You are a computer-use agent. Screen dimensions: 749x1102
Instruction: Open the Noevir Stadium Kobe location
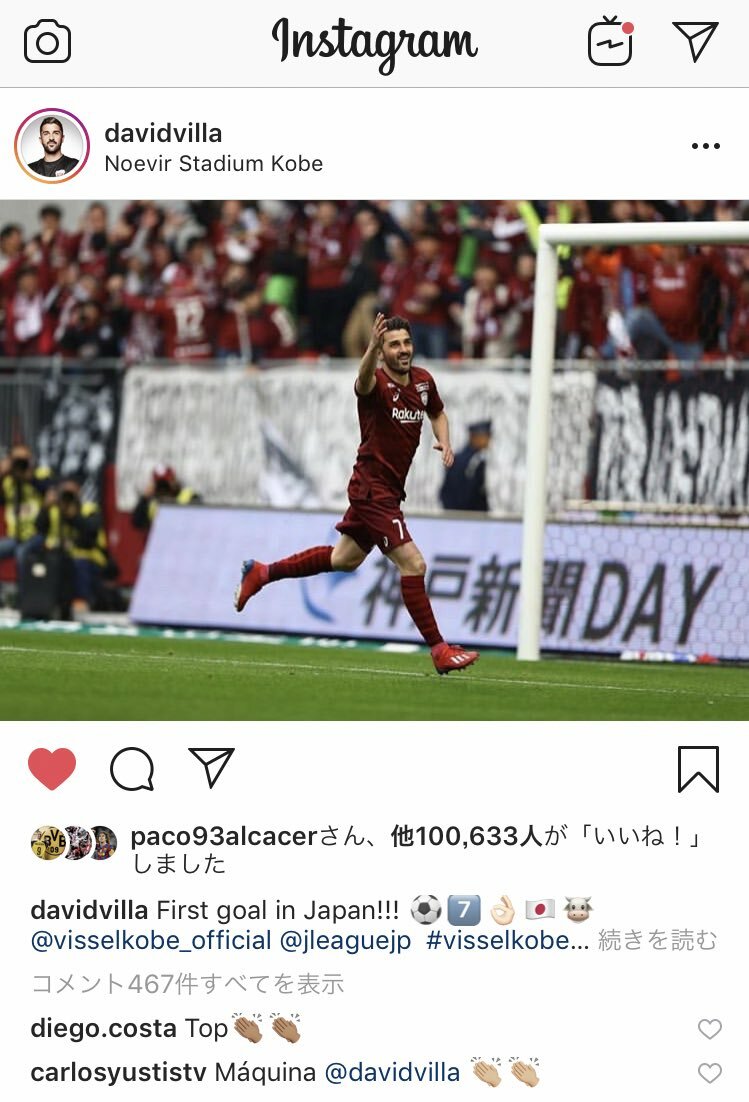(x=213, y=164)
